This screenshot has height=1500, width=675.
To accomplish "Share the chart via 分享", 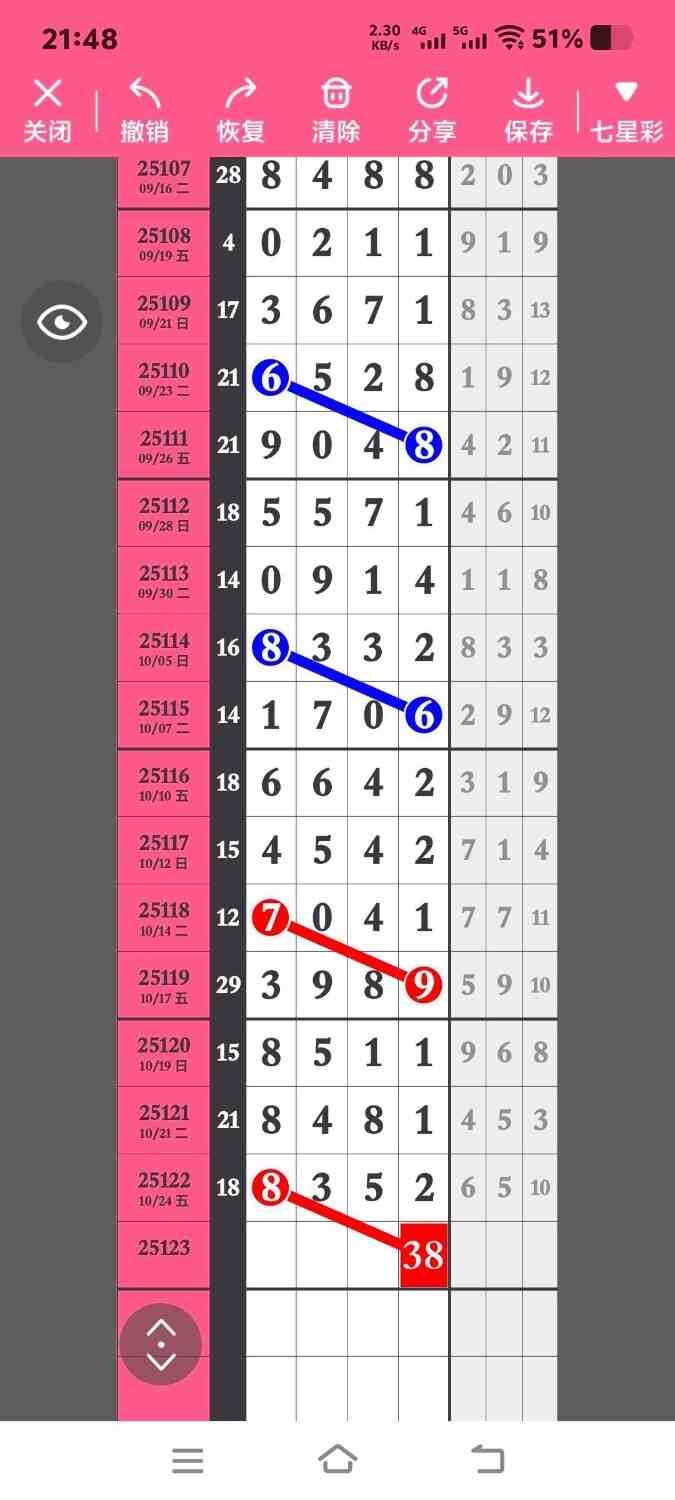I will (432, 111).
